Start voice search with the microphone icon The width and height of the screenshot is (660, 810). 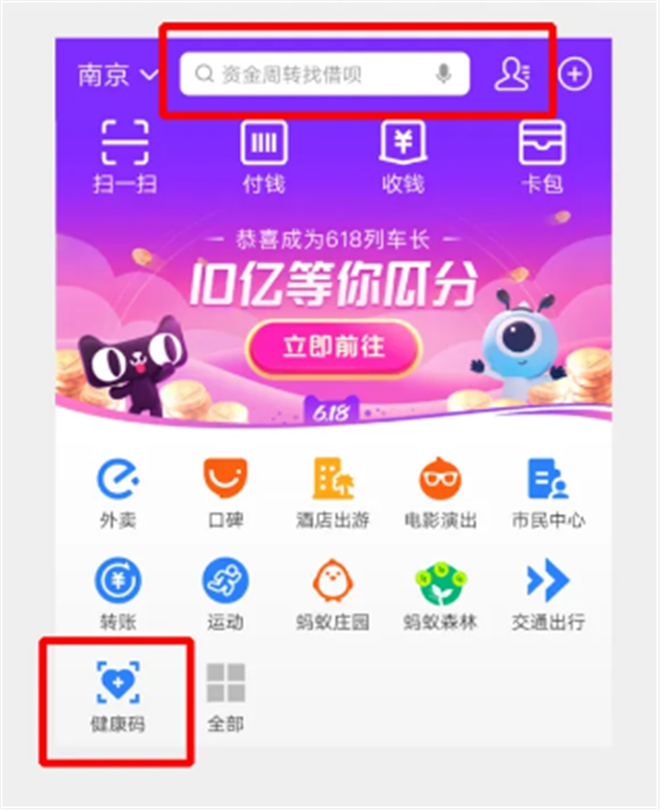click(x=444, y=75)
